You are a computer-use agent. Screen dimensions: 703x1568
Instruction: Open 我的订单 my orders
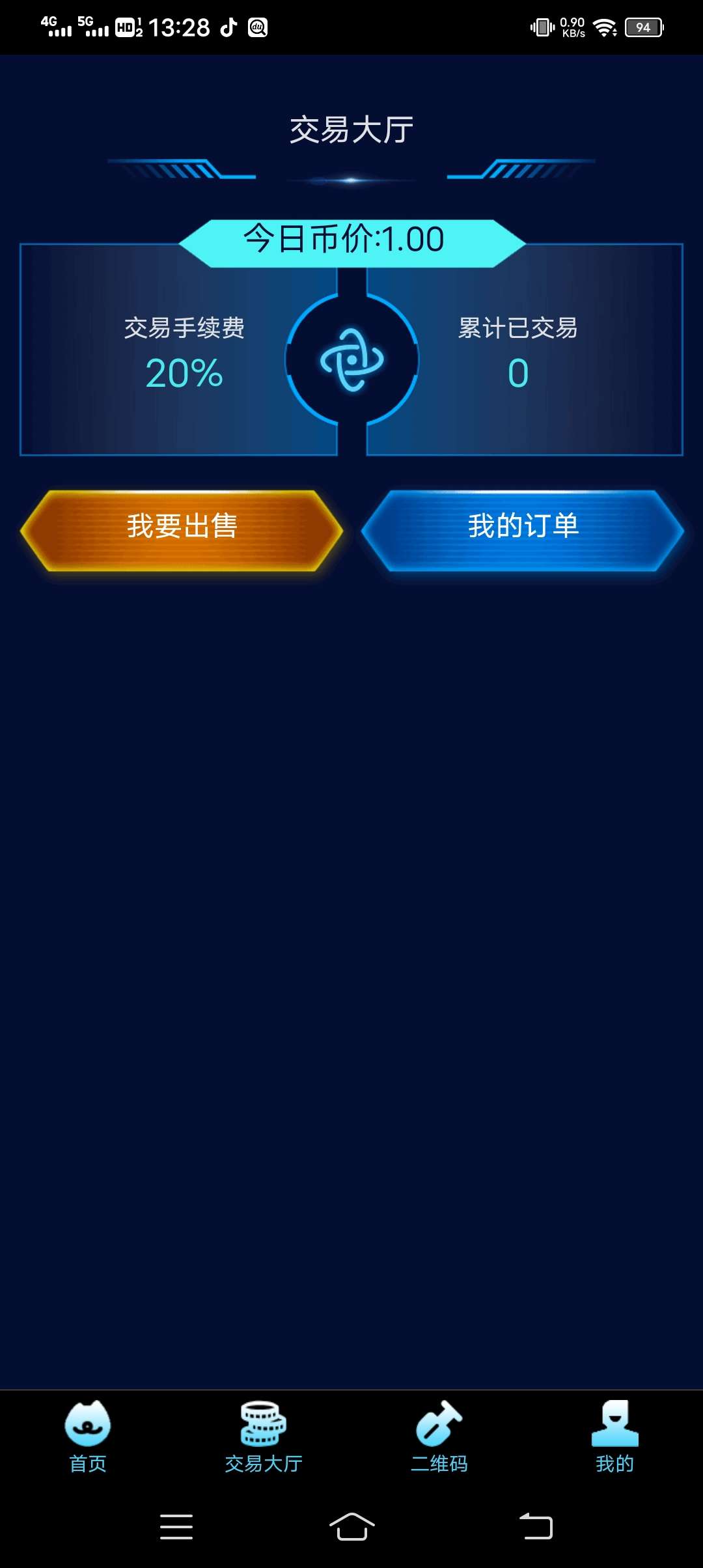tap(523, 530)
